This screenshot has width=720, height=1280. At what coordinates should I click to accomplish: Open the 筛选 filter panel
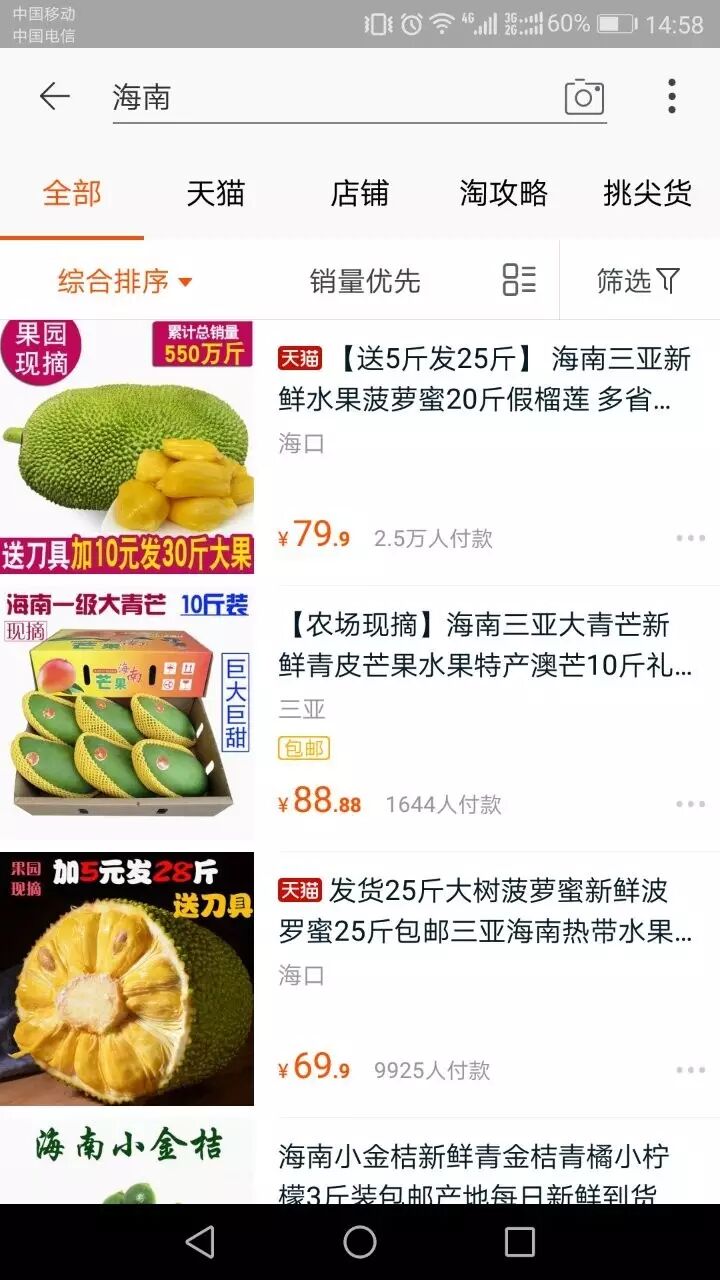[x=638, y=281]
